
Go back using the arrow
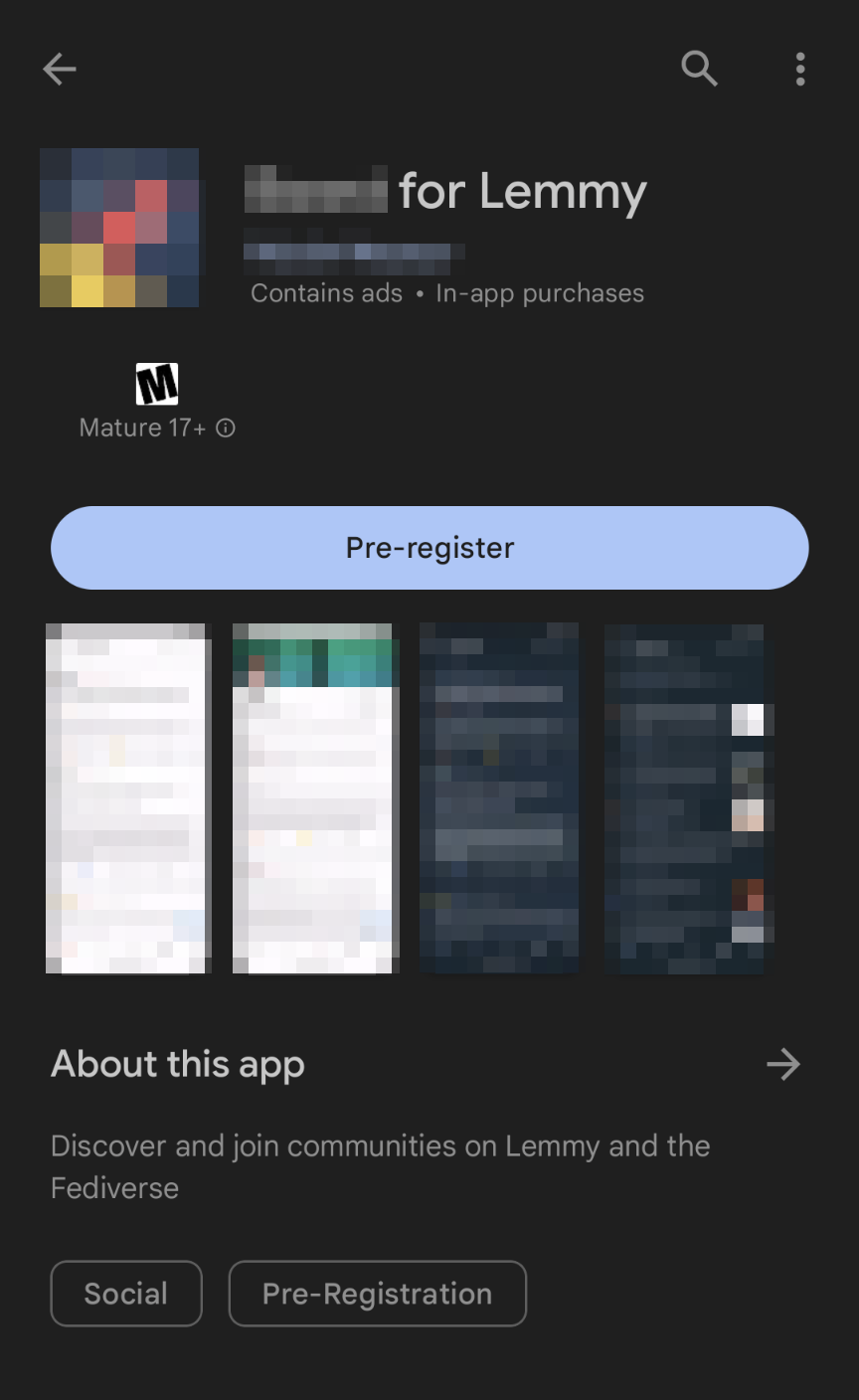(60, 69)
